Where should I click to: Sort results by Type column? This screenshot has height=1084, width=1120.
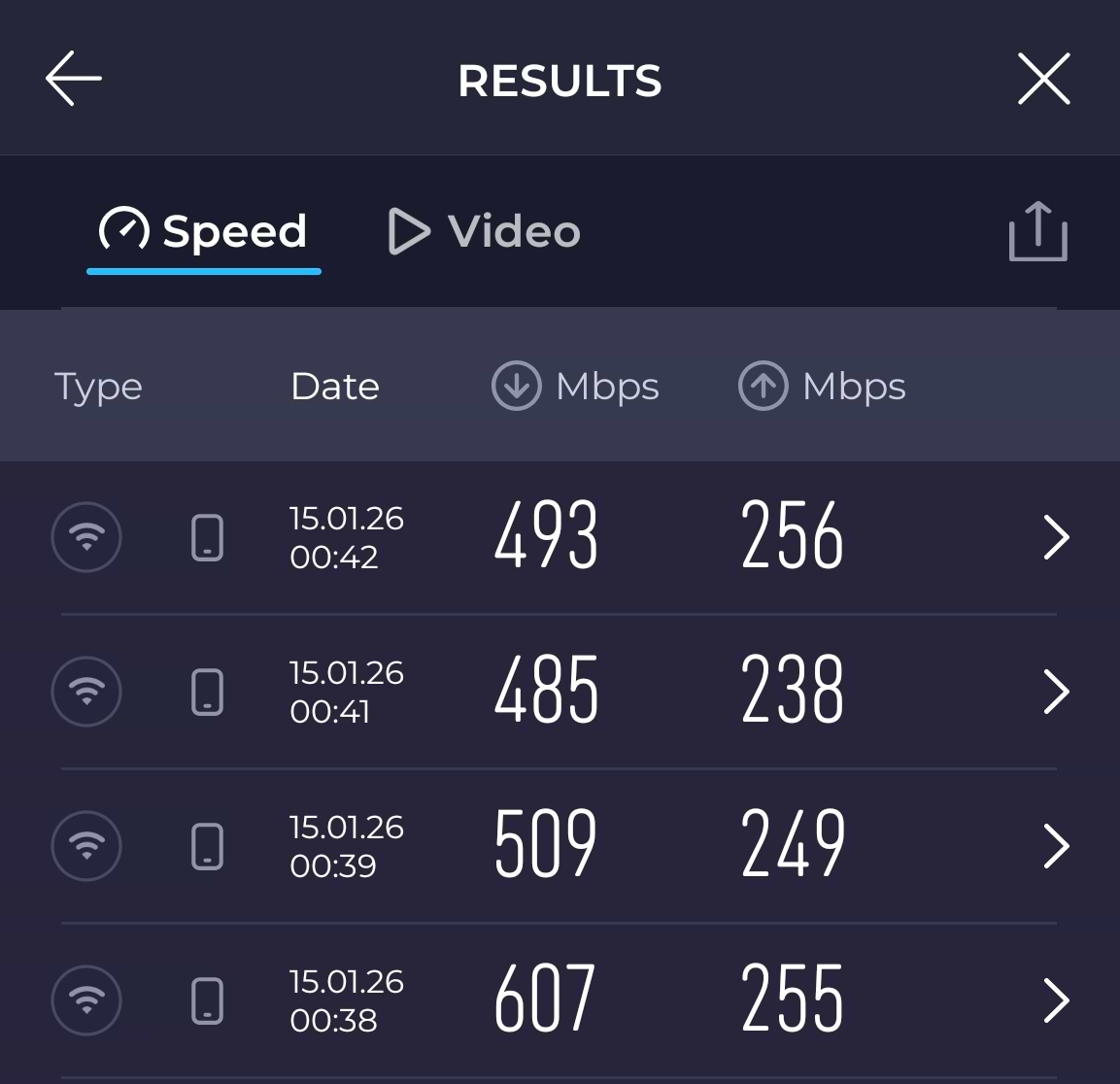pos(98,387)
